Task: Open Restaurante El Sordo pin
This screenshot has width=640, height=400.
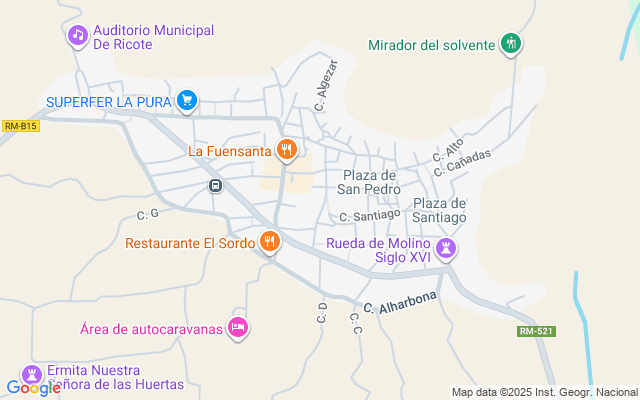Action: (269, 242)
